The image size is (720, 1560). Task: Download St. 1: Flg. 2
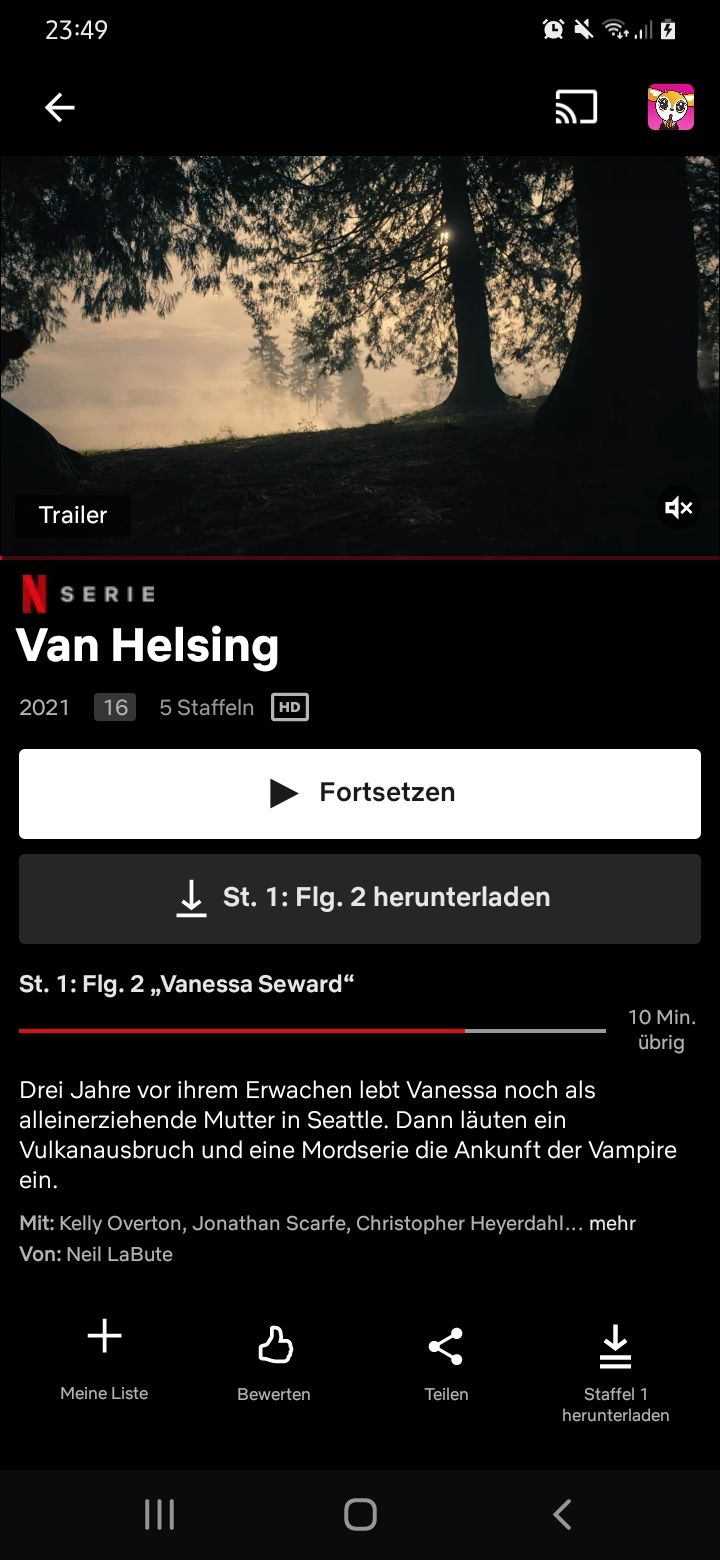click(x=360, y=898)
